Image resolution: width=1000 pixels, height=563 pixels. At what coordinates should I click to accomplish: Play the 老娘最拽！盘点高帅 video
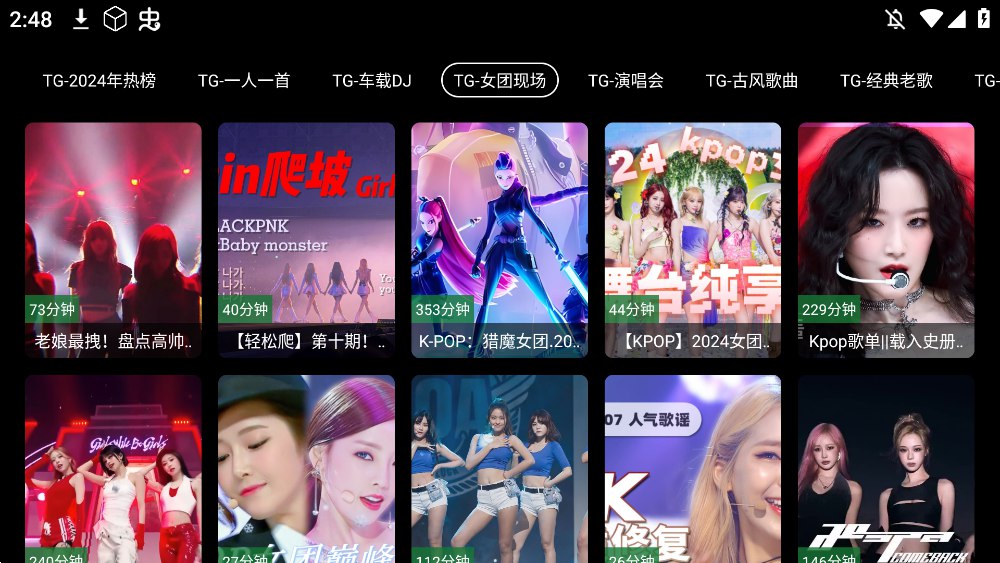113,240
